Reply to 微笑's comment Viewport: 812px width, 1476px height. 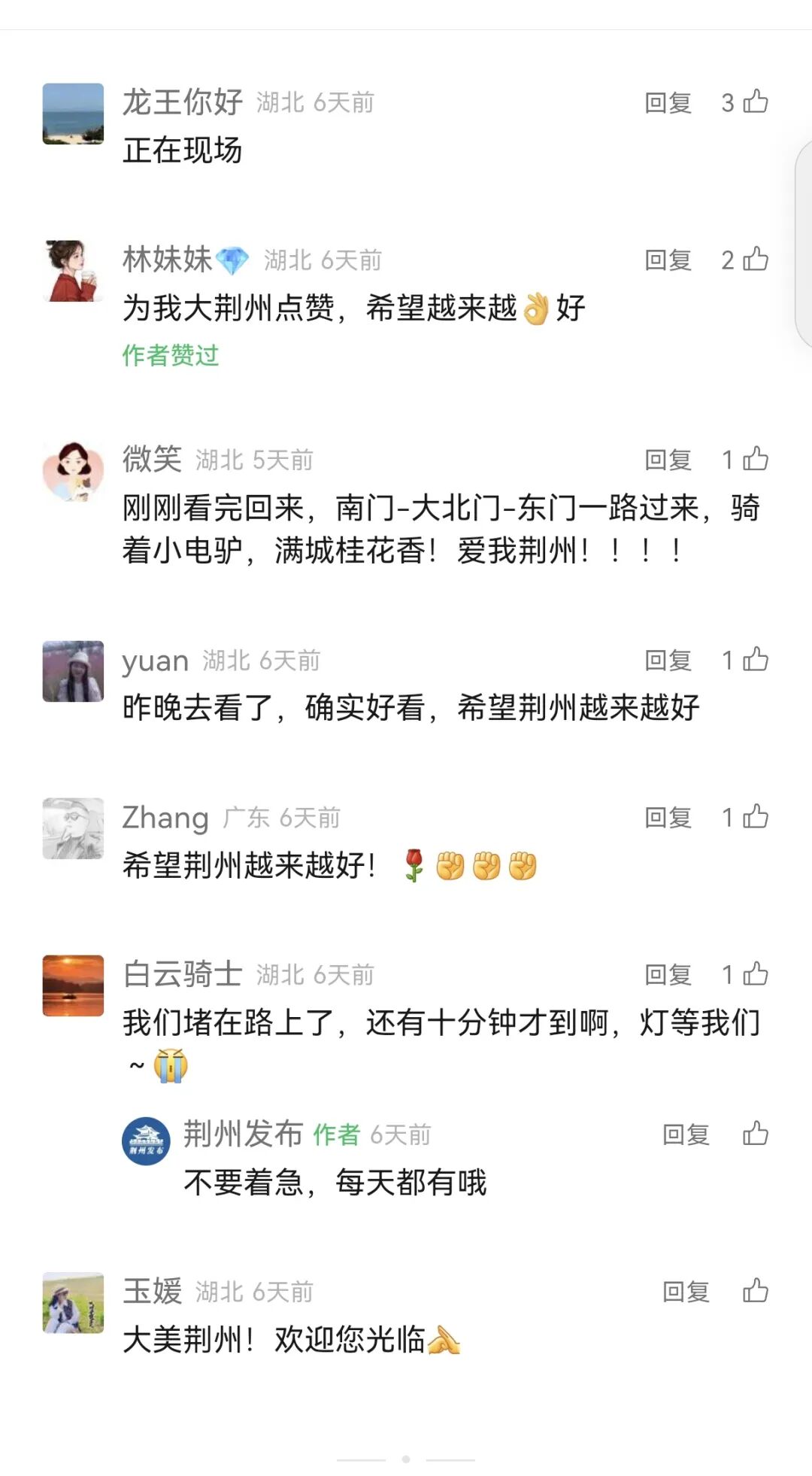click(668, 460)
